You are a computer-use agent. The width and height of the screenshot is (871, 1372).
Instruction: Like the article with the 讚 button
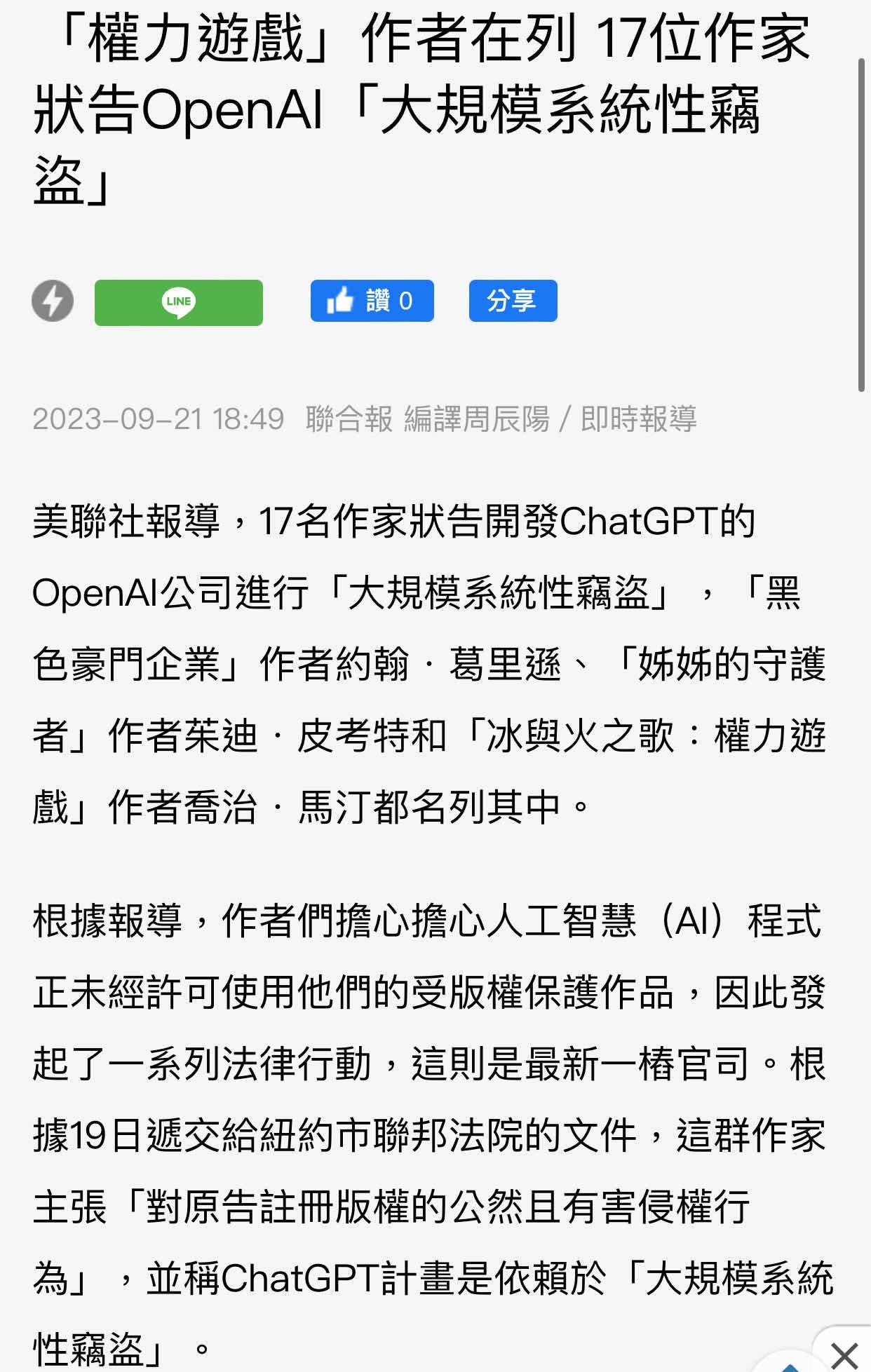(372, 301)
